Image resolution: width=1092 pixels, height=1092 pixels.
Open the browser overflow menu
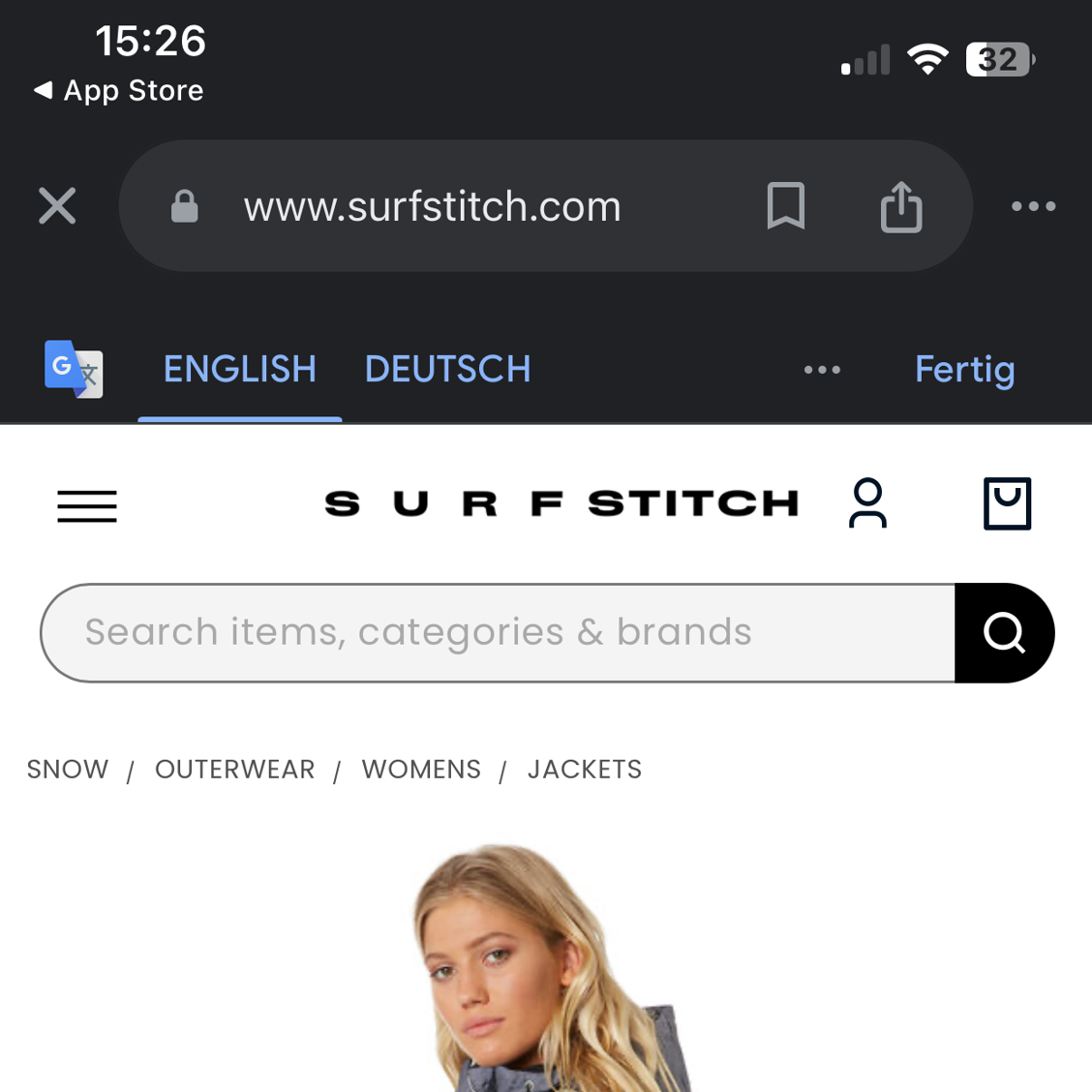coord(1033,206)
